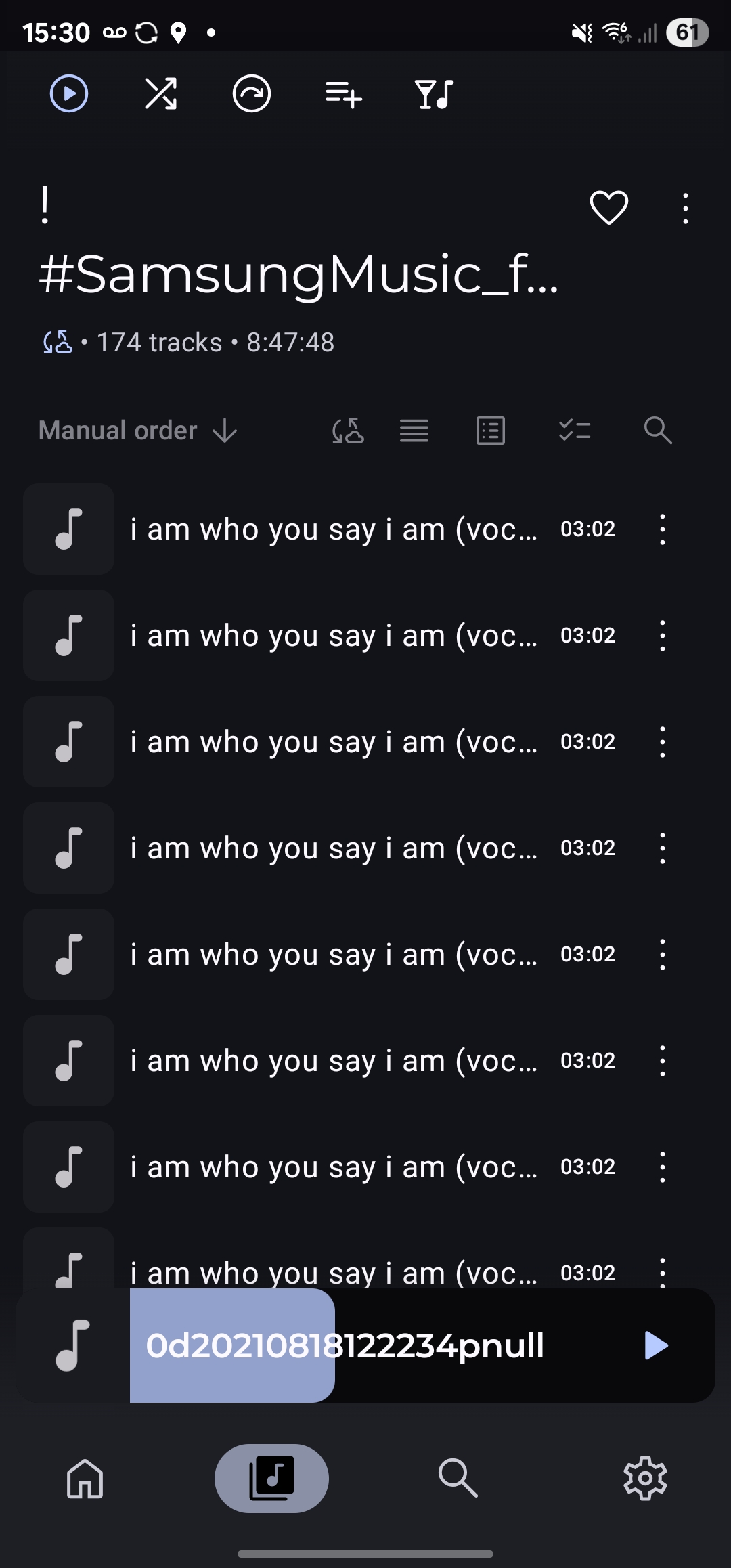
Task: Switch to detailed list view
Action: pyautogui.click(x=491, y=431)
